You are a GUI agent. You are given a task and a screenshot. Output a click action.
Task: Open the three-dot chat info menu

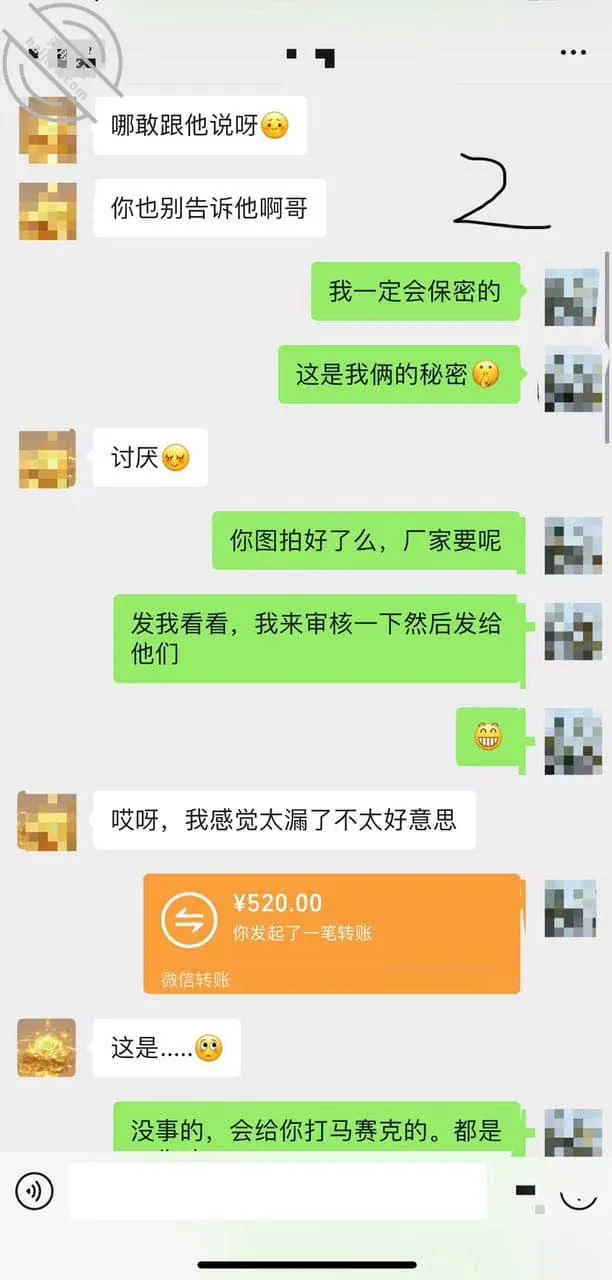click(573, 53)
